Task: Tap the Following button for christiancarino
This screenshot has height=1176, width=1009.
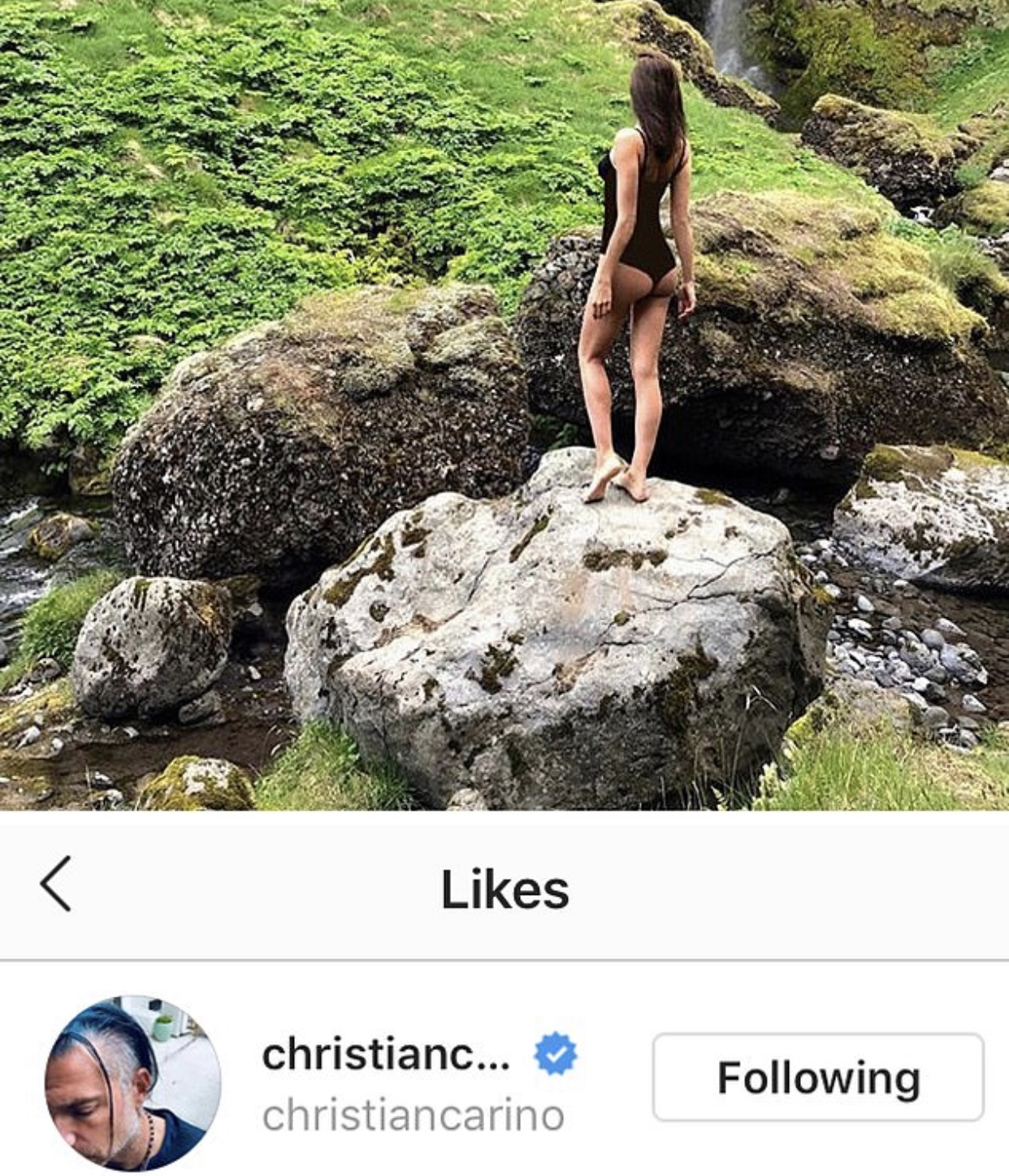Action: click(x=818, y=1078)
